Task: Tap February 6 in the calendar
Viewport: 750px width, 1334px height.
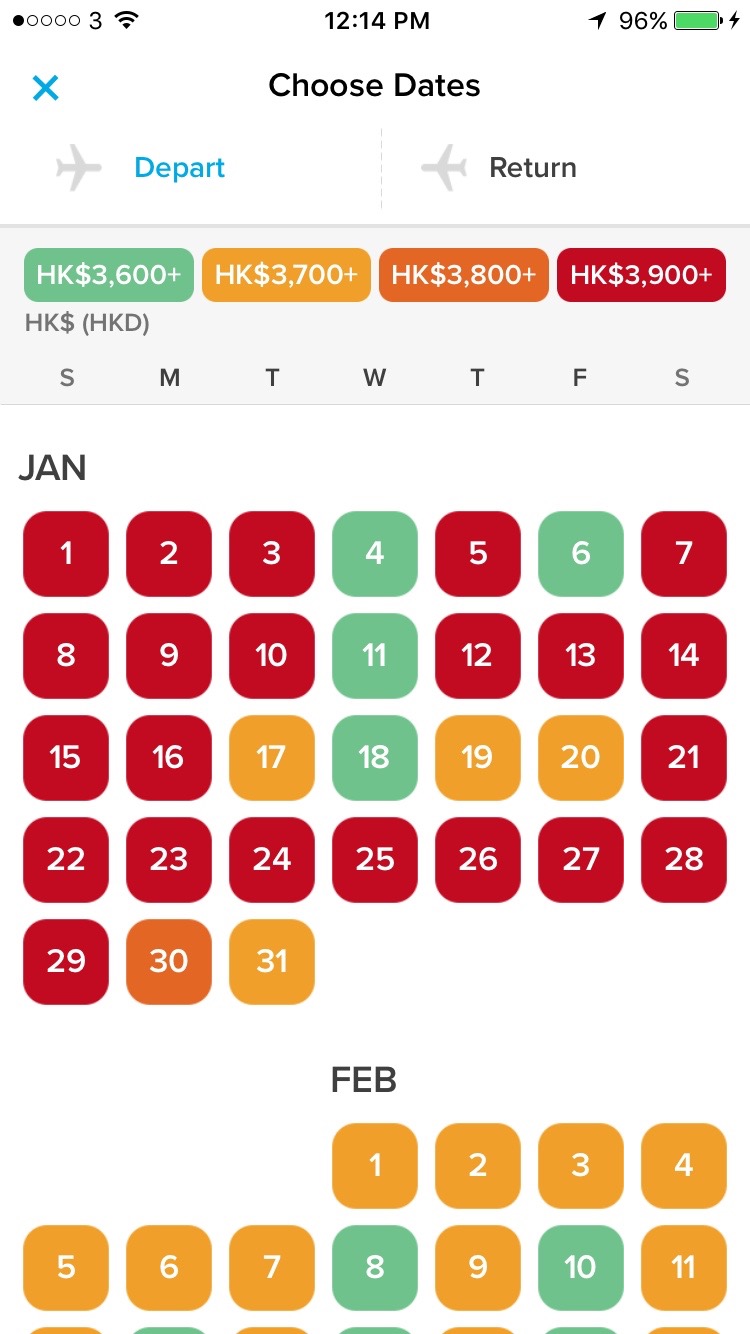Action: coord(169,1267)
